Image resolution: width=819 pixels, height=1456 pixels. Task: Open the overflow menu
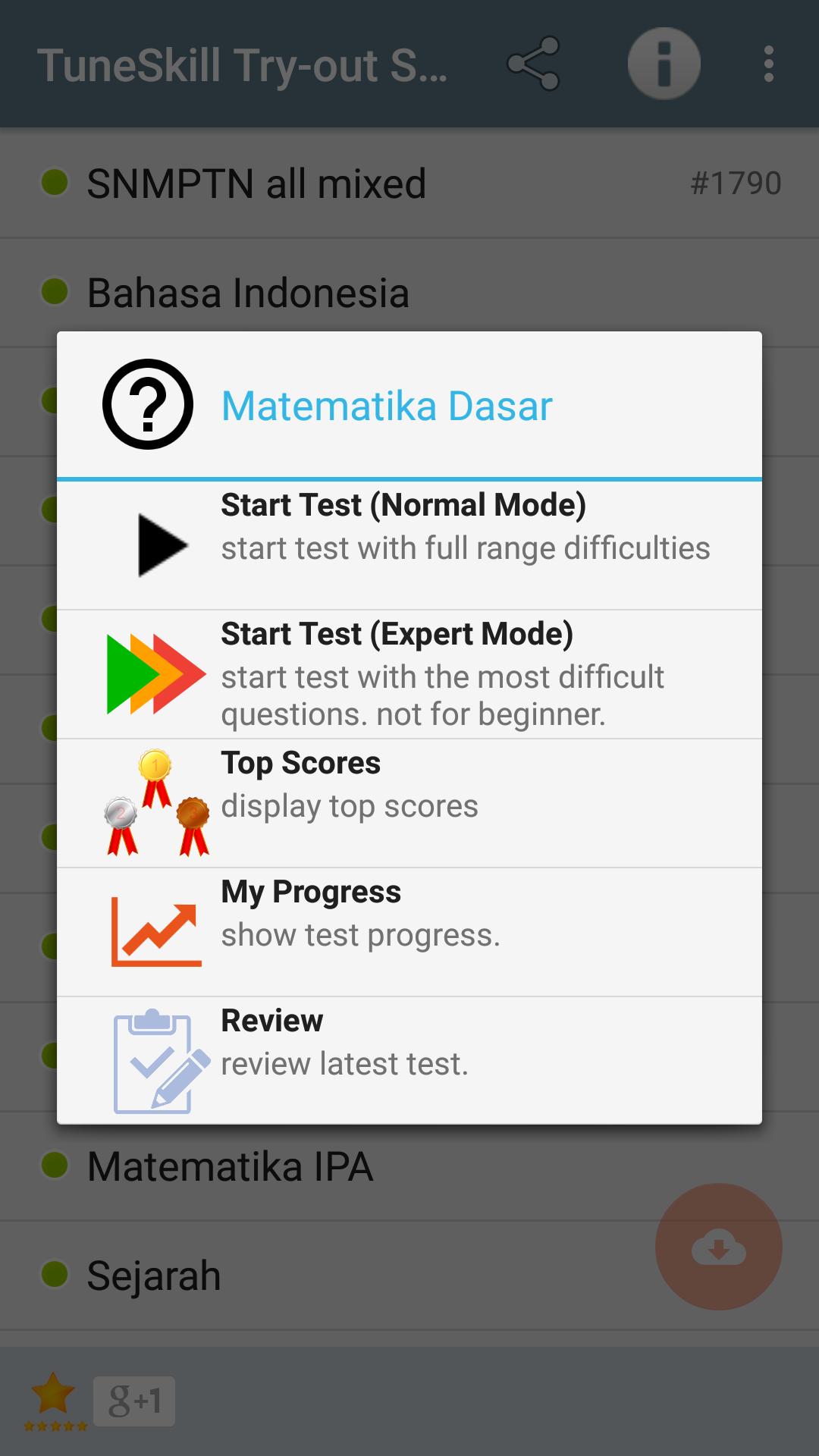[x=768, y=64]
